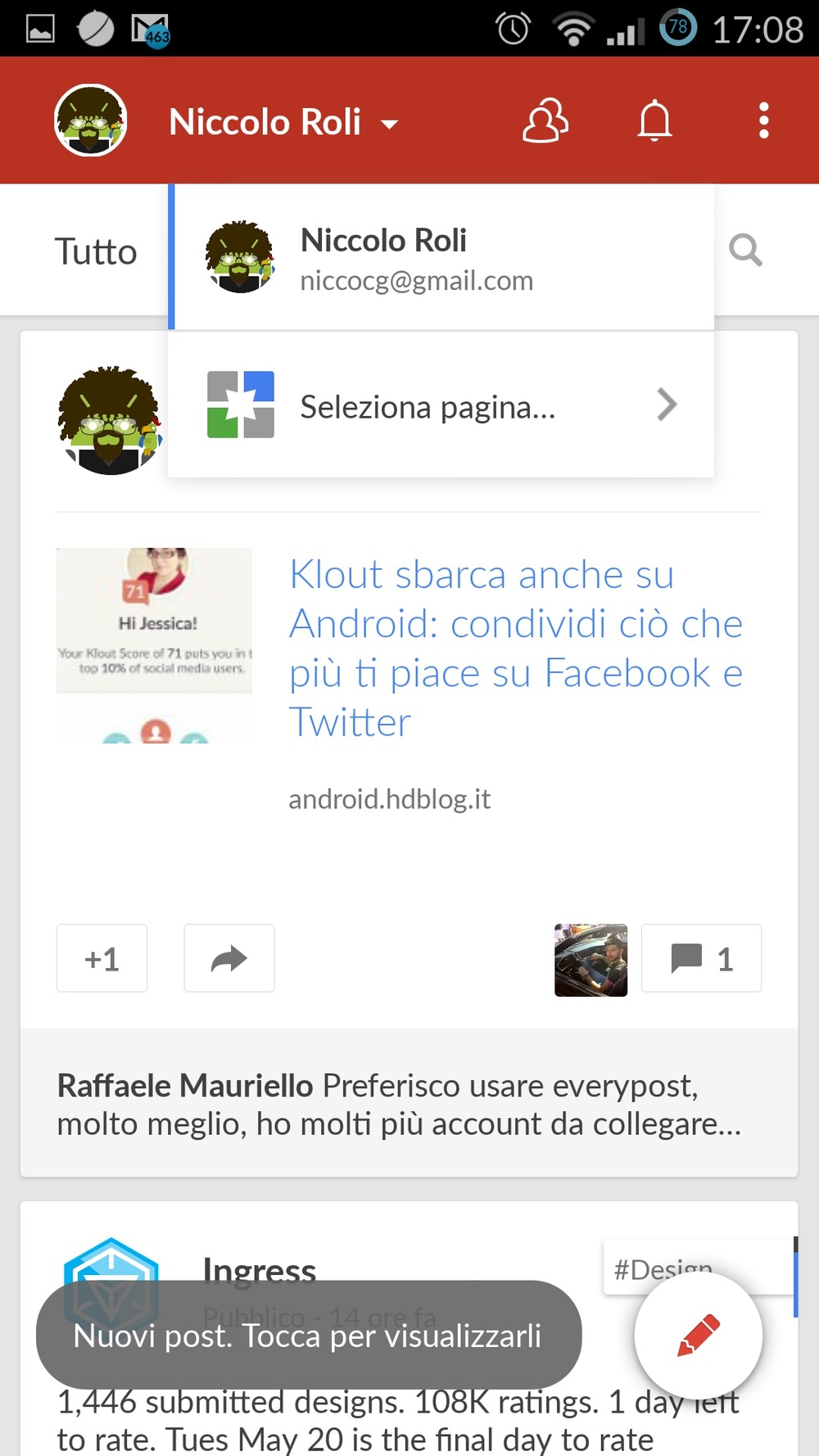Collapse the Niccolo Roli account dropdown
Image resolution: width=819 pixels, height=1456 pixels.
[x=283, y=122]
